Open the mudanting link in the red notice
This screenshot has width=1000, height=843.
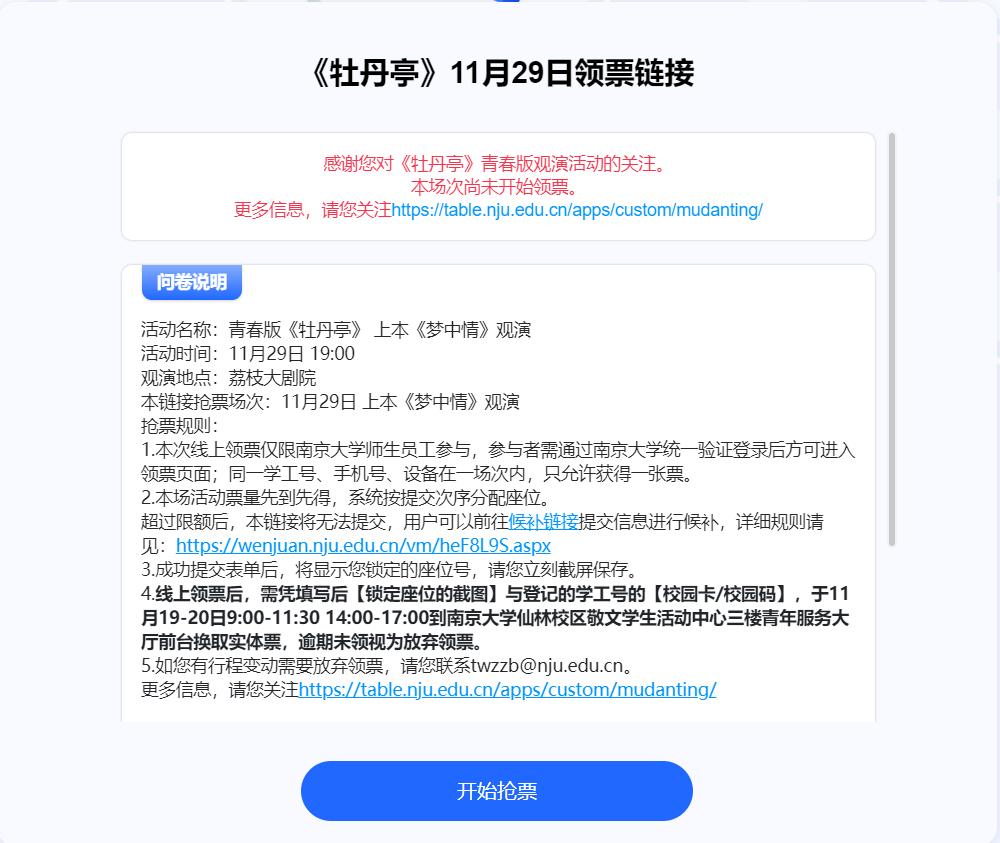point(577,210)
